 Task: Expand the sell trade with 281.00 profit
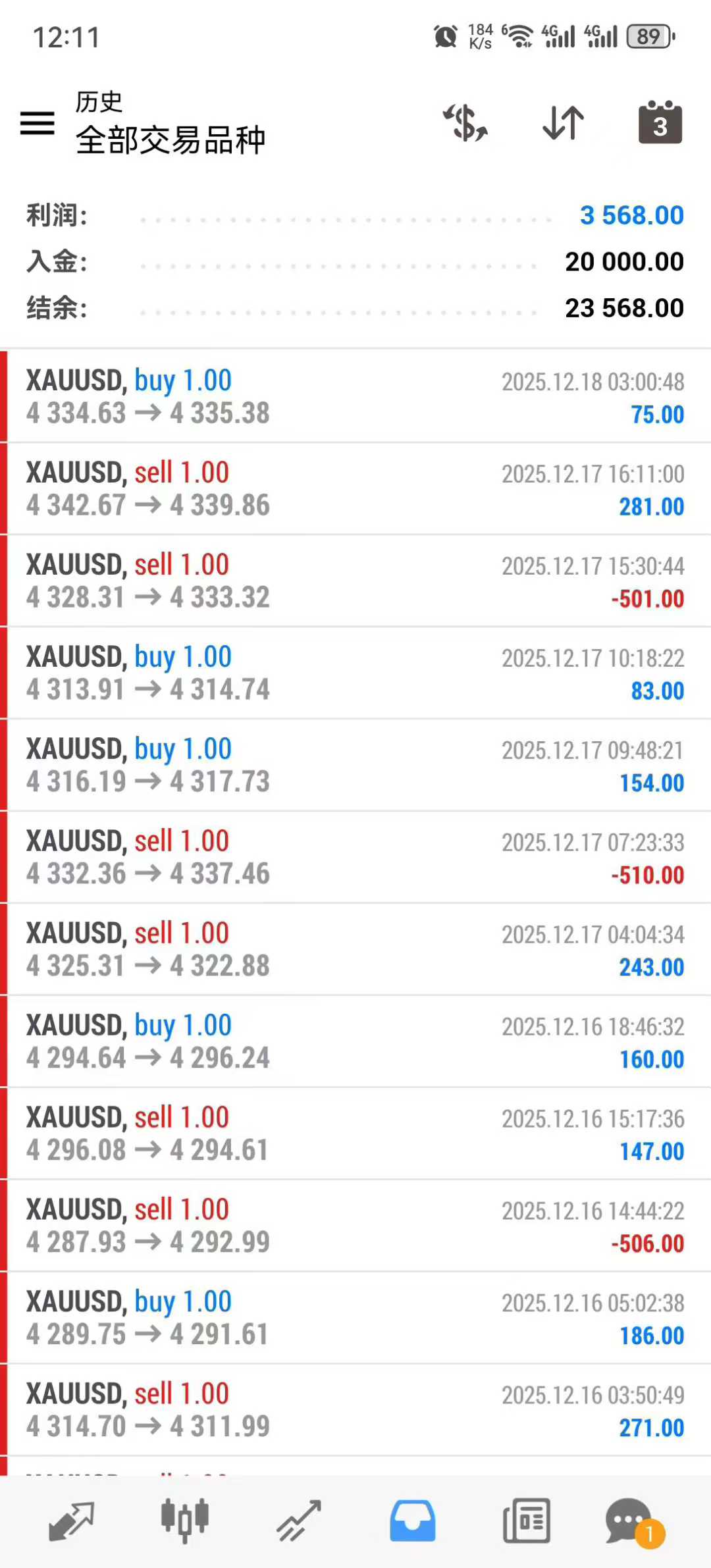(x=355, y=489)
